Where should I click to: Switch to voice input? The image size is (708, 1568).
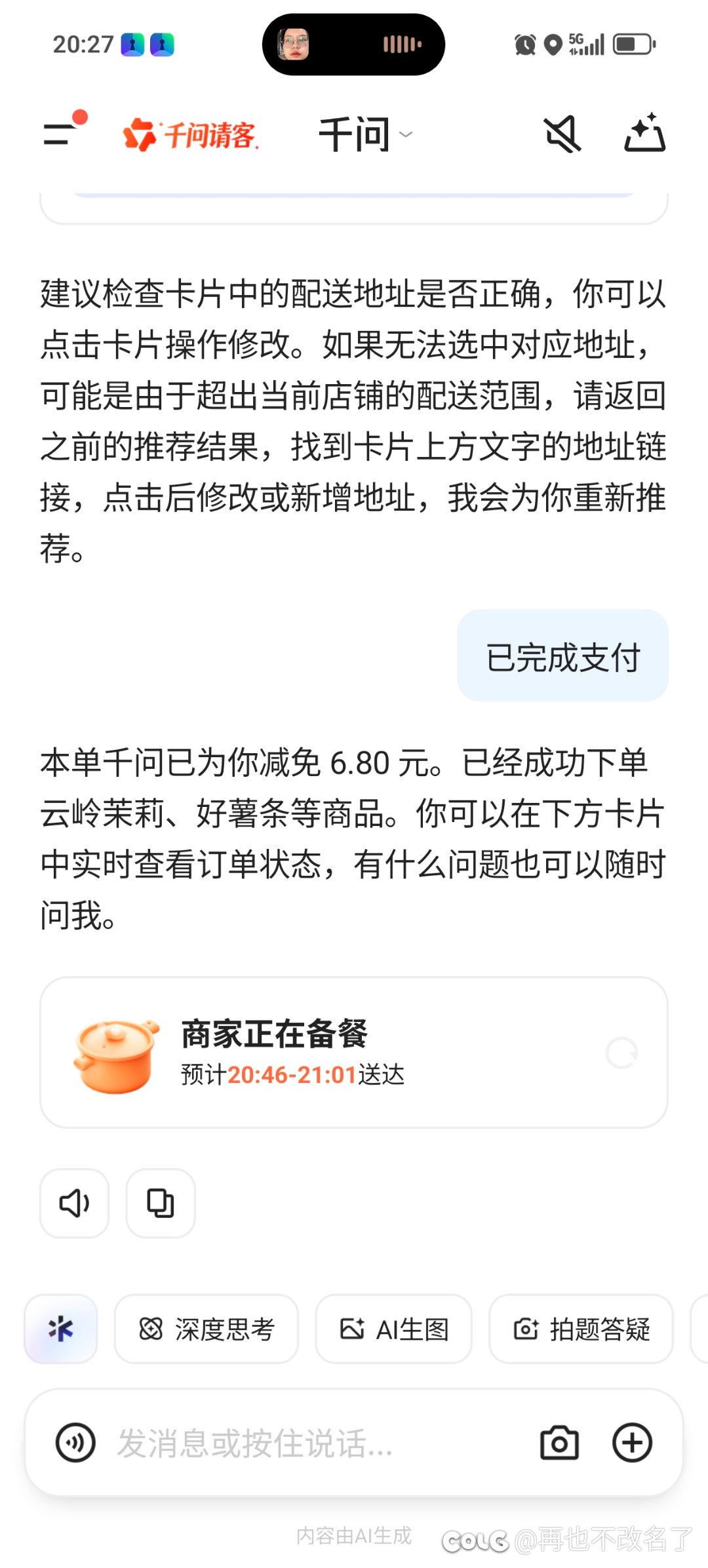pos(76,1443)
